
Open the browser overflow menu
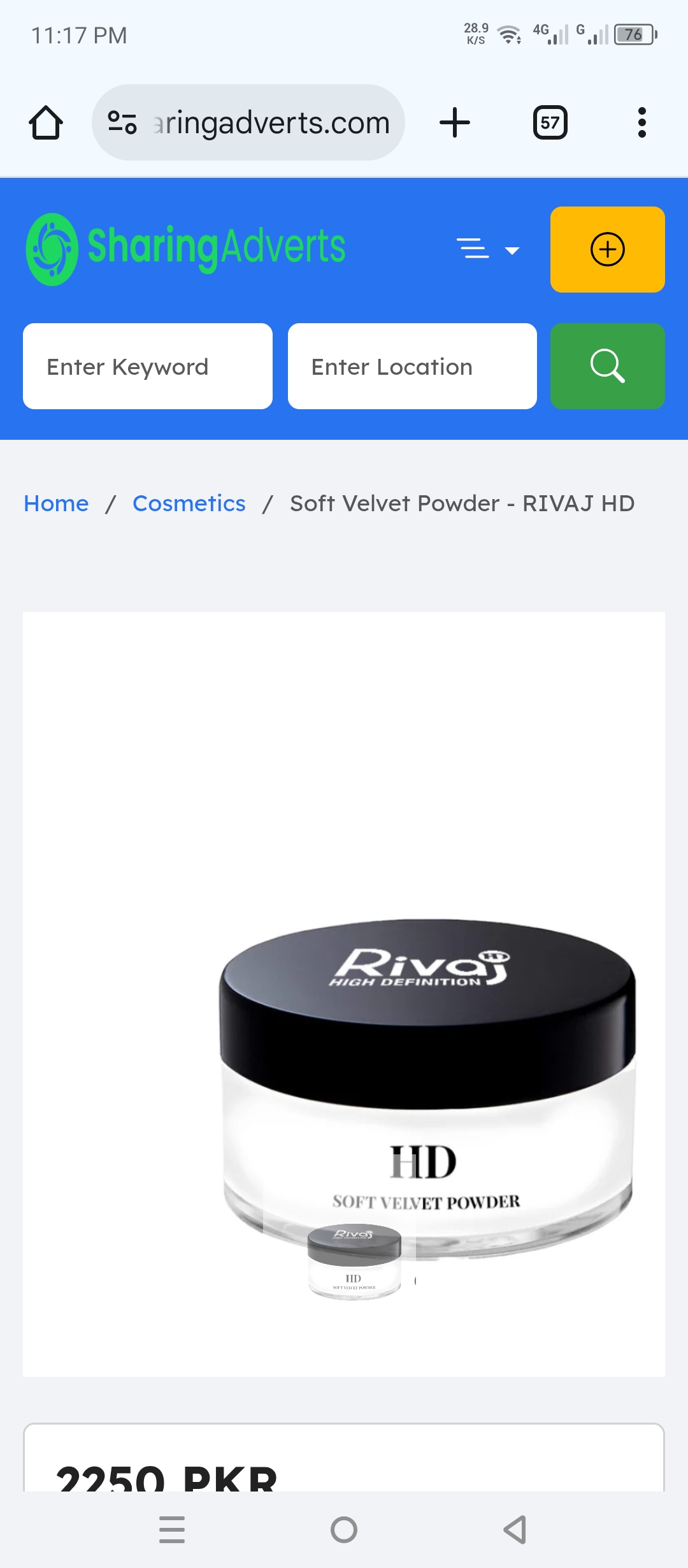(641, 122)
